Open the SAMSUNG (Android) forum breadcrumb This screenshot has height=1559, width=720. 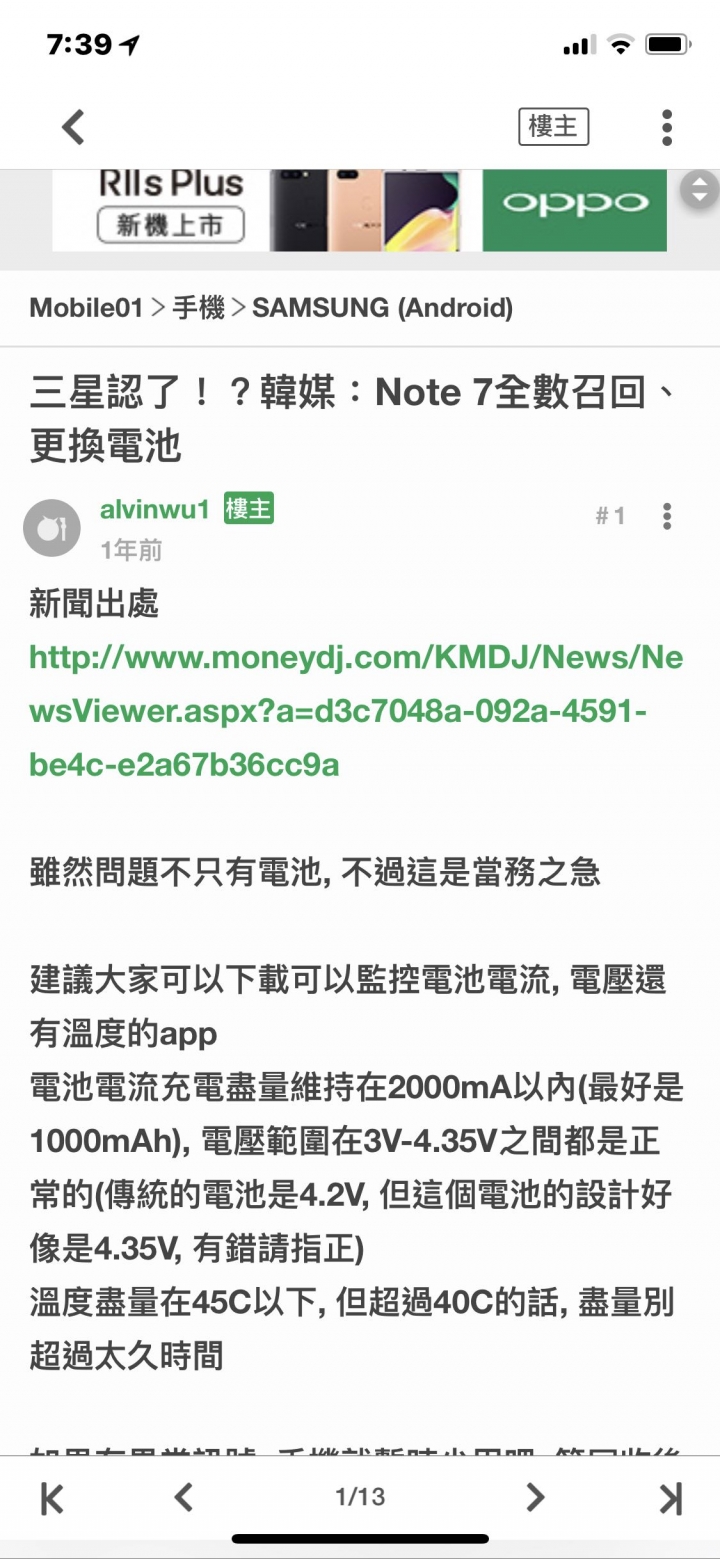click(382, 308)
